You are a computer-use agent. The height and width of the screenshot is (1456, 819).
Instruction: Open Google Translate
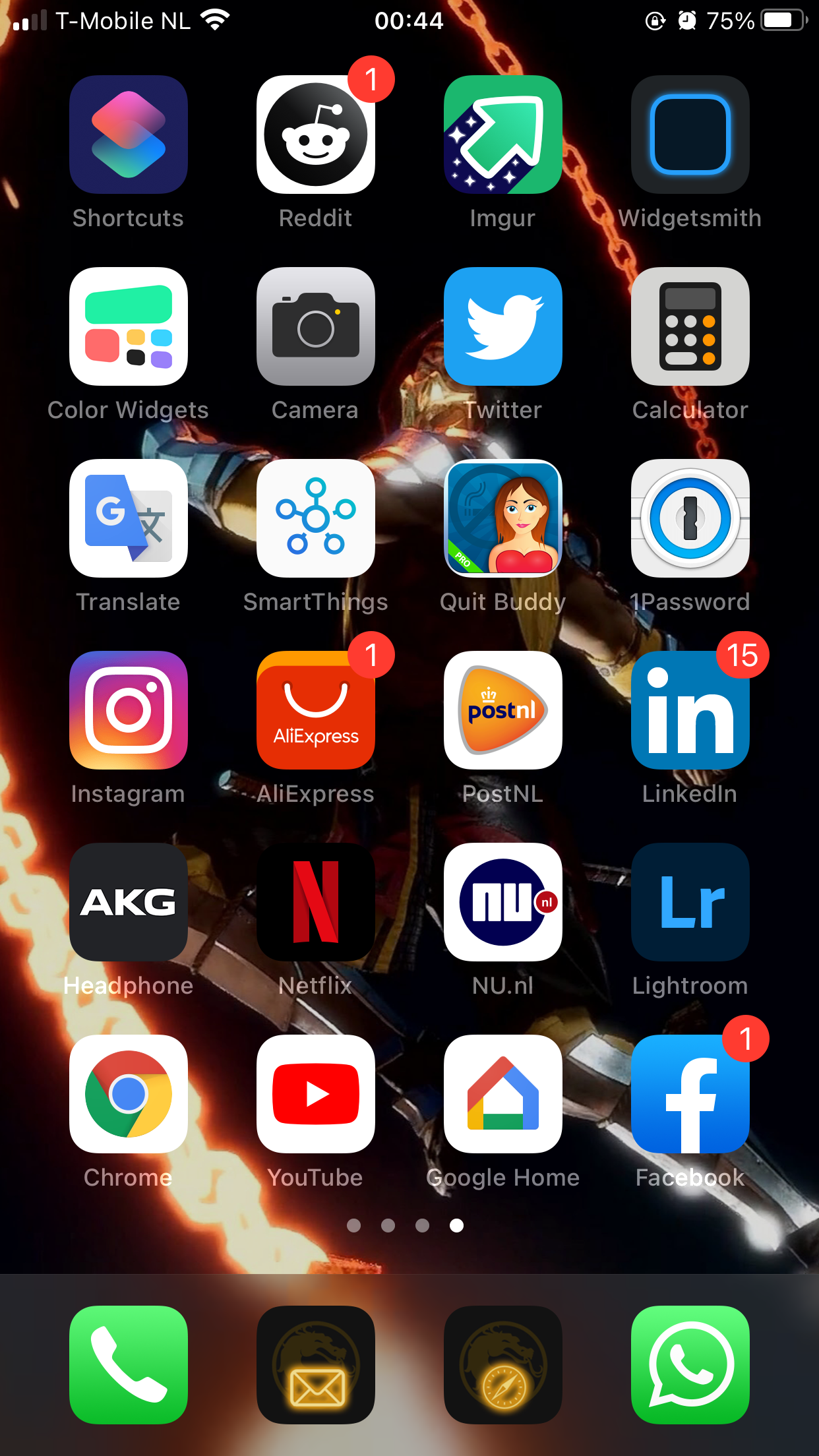point(129,518)
